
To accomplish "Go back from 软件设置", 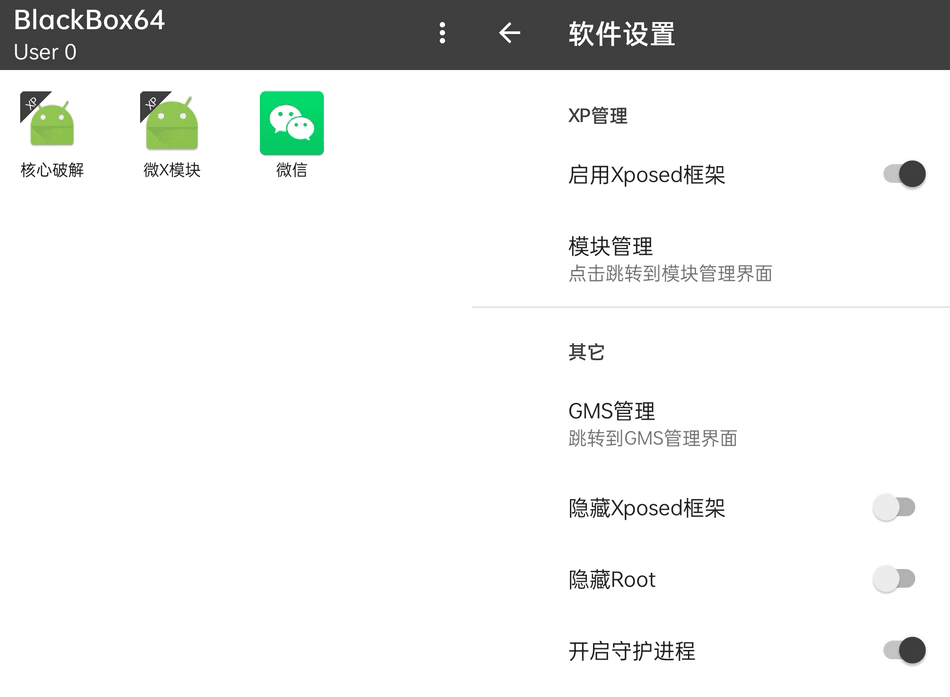I will tap(510, 34).
